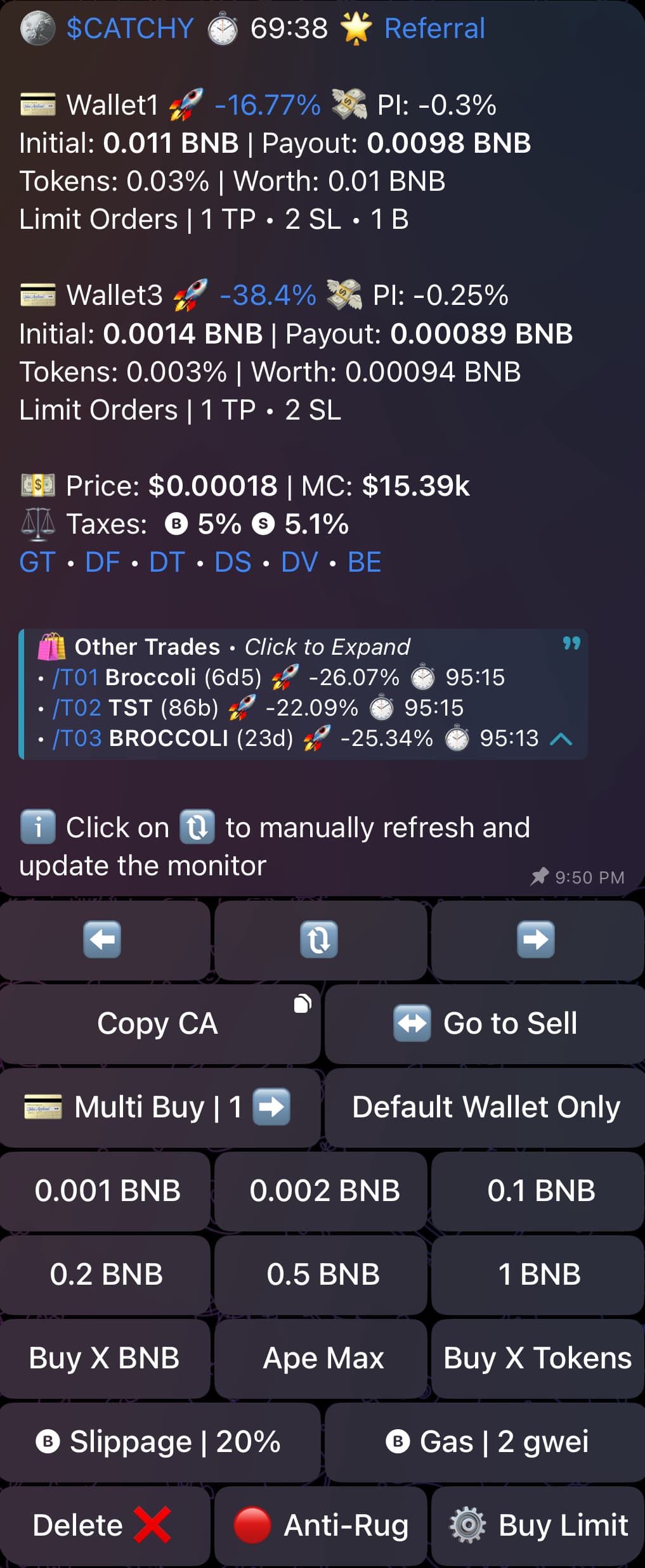
Task: Collapse Other Trades with the chevron
Action: coord(561,738)
